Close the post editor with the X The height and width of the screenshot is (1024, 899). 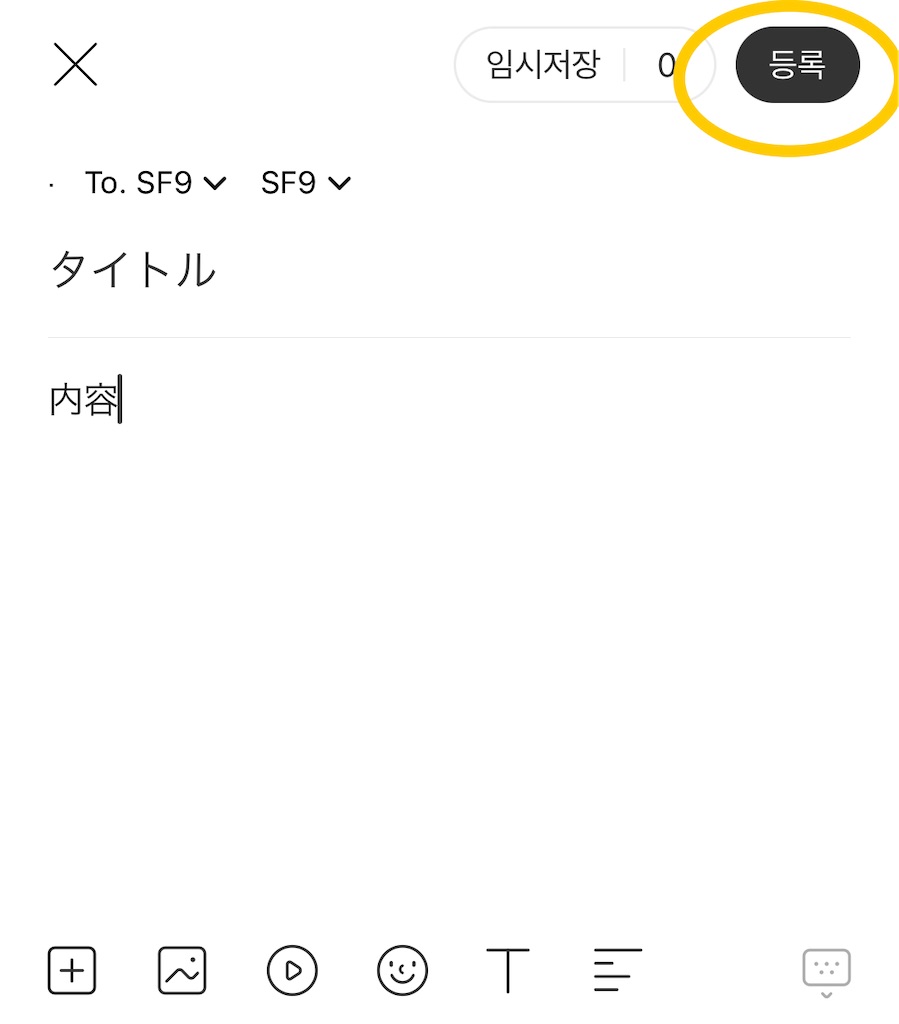[x=75, y=64]
